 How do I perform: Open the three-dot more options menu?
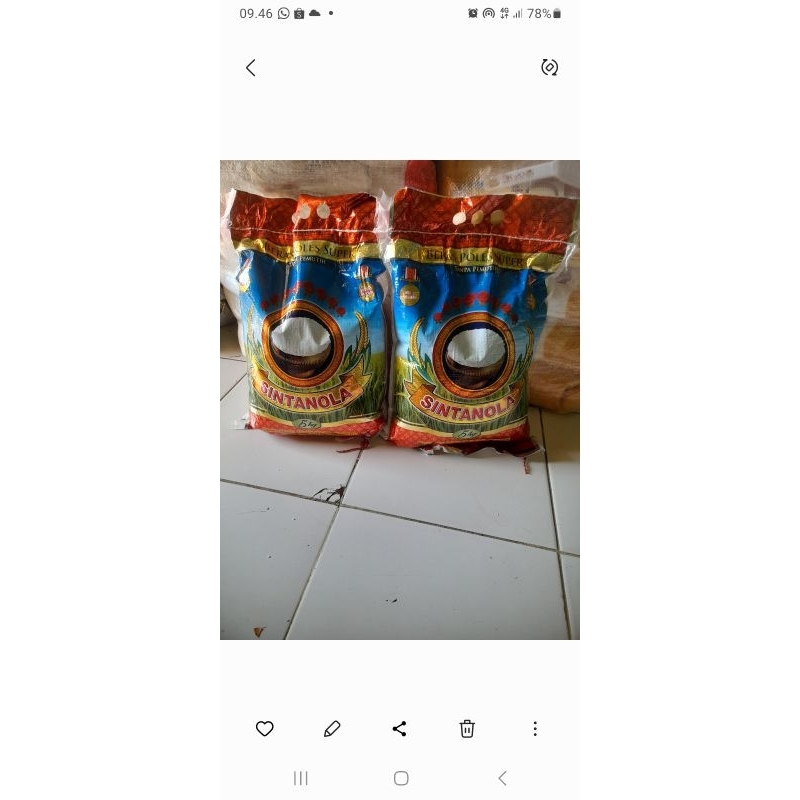[x=535, y=729]
